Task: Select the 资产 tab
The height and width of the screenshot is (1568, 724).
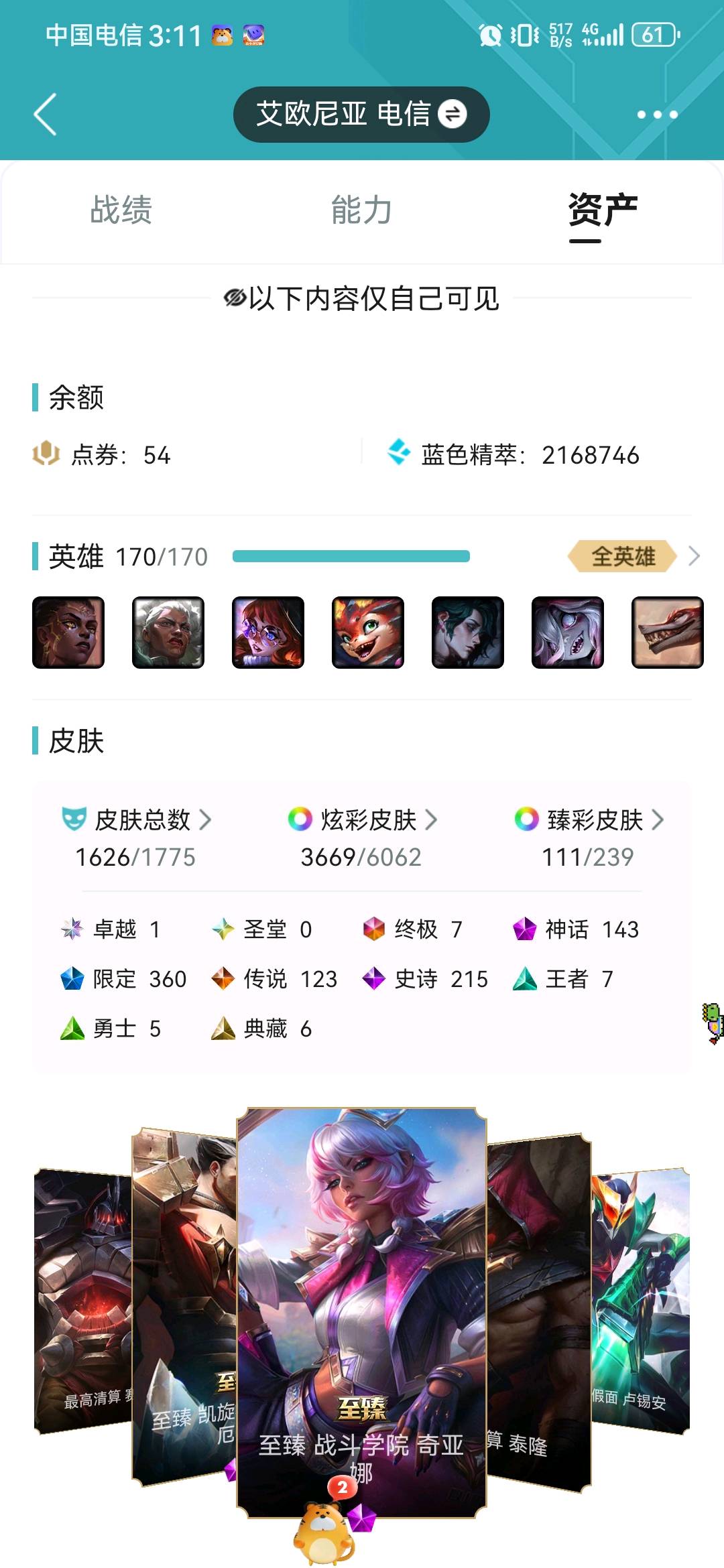Action: click(603, 210)
